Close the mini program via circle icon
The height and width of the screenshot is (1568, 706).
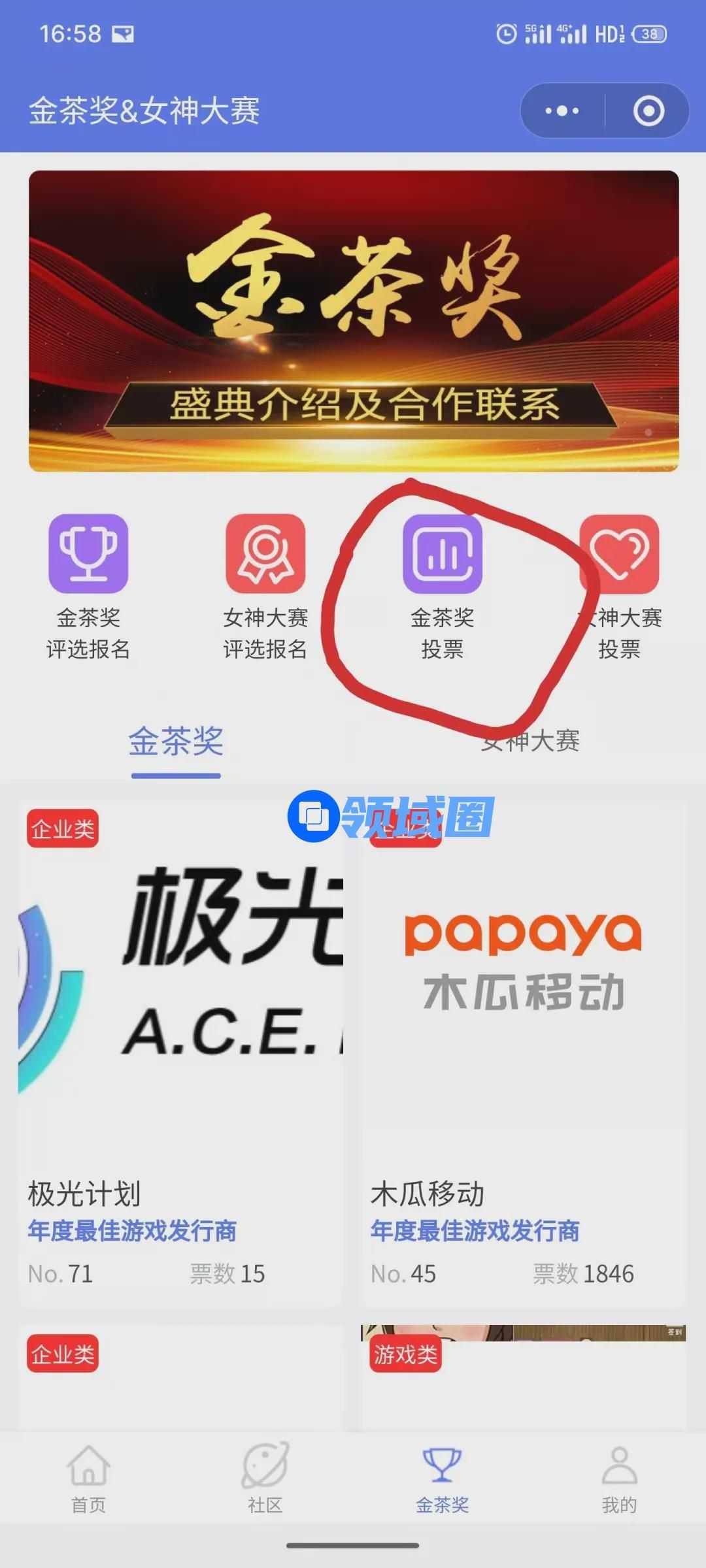(648, 110)
